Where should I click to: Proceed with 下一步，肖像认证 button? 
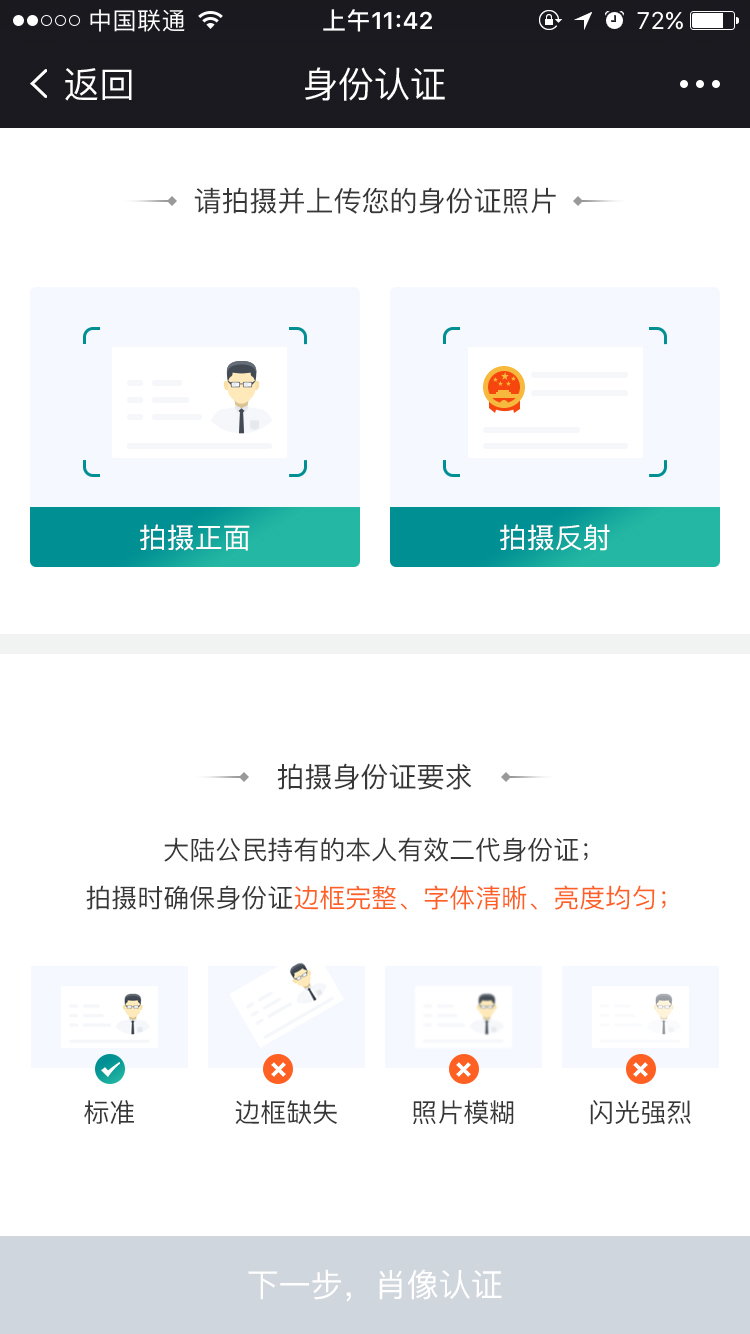tap(375, 1285)
